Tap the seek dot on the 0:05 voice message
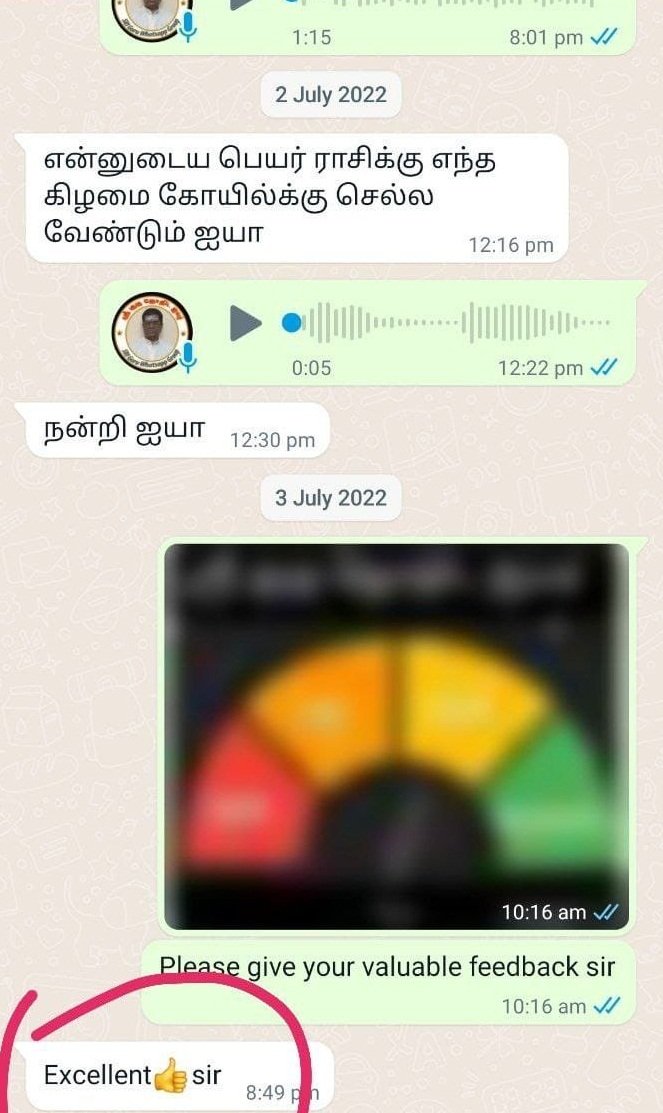 point(291,323)
